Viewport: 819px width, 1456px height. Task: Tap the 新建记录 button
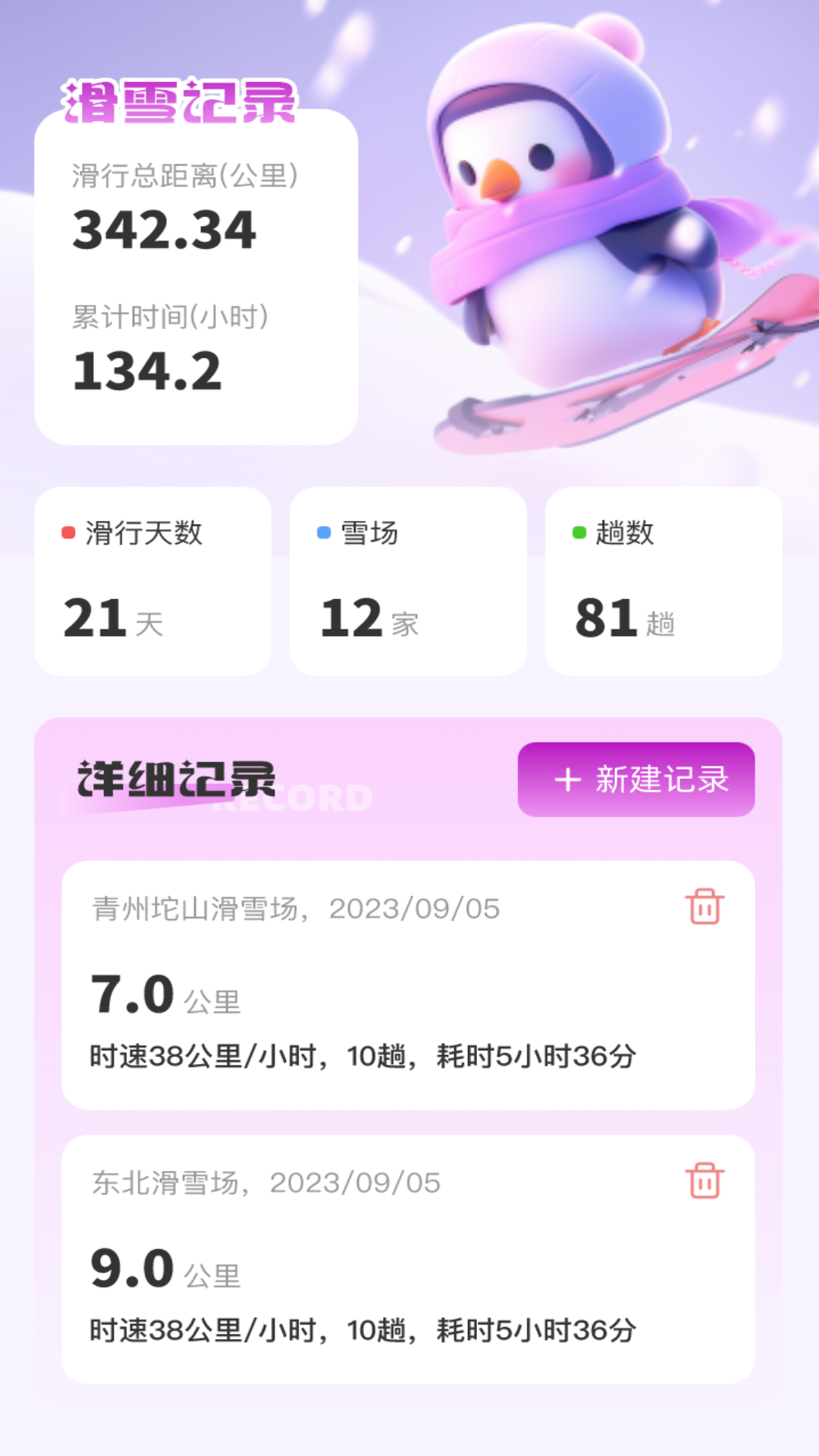[635, 780]
